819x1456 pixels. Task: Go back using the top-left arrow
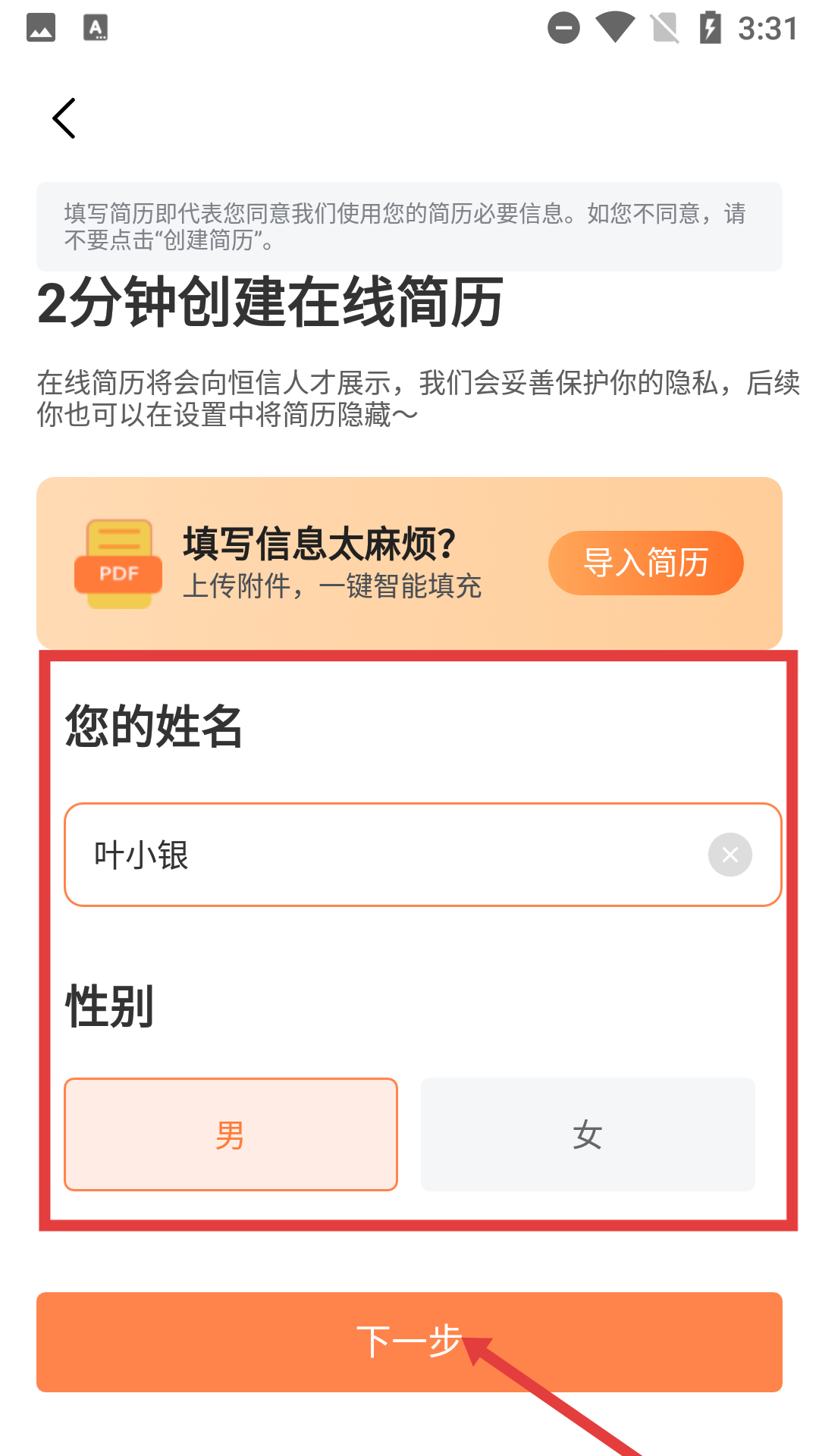click(x=64, y=118)
